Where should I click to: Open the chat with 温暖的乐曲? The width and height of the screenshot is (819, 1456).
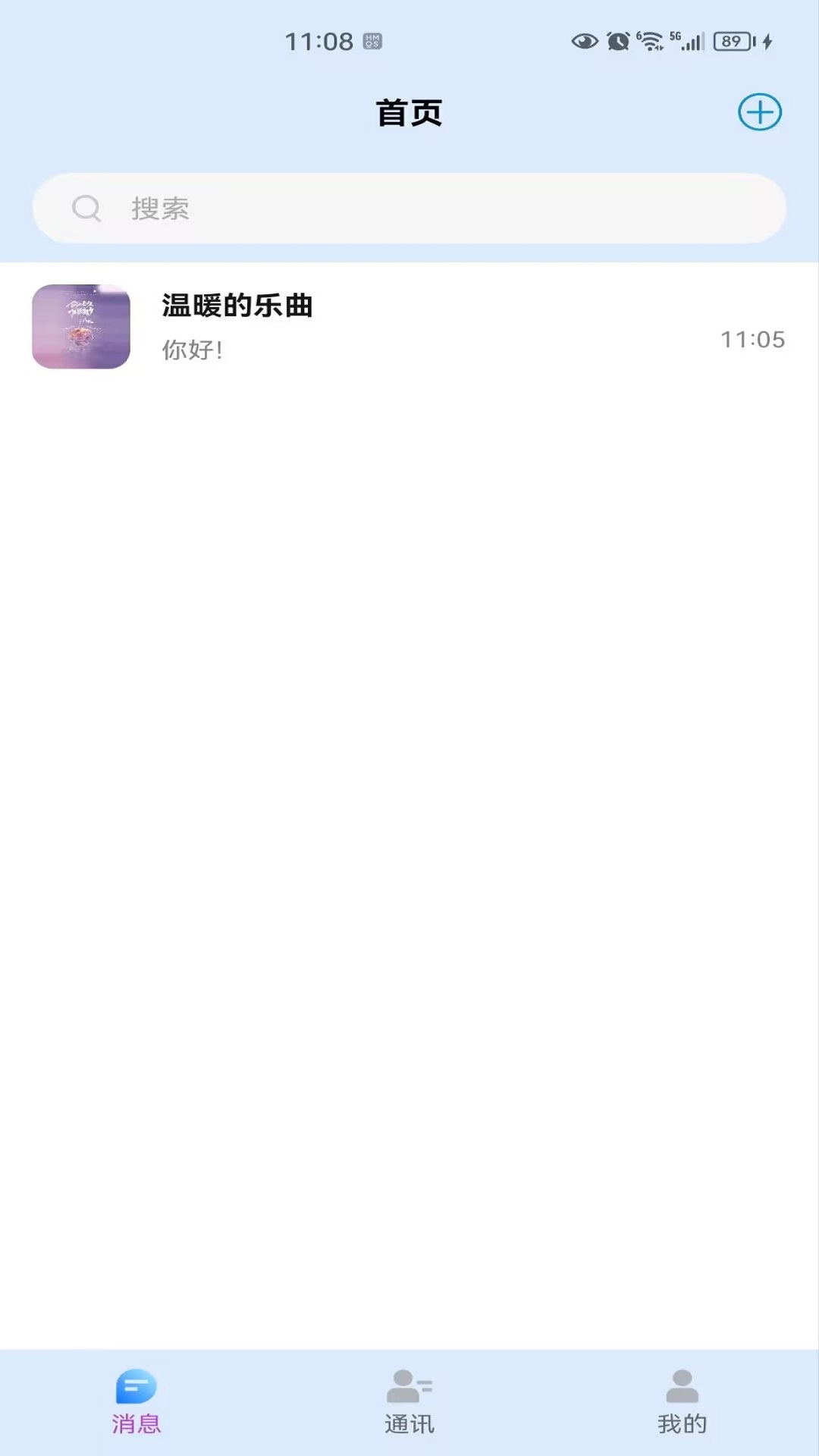click(x=409, y=327)
